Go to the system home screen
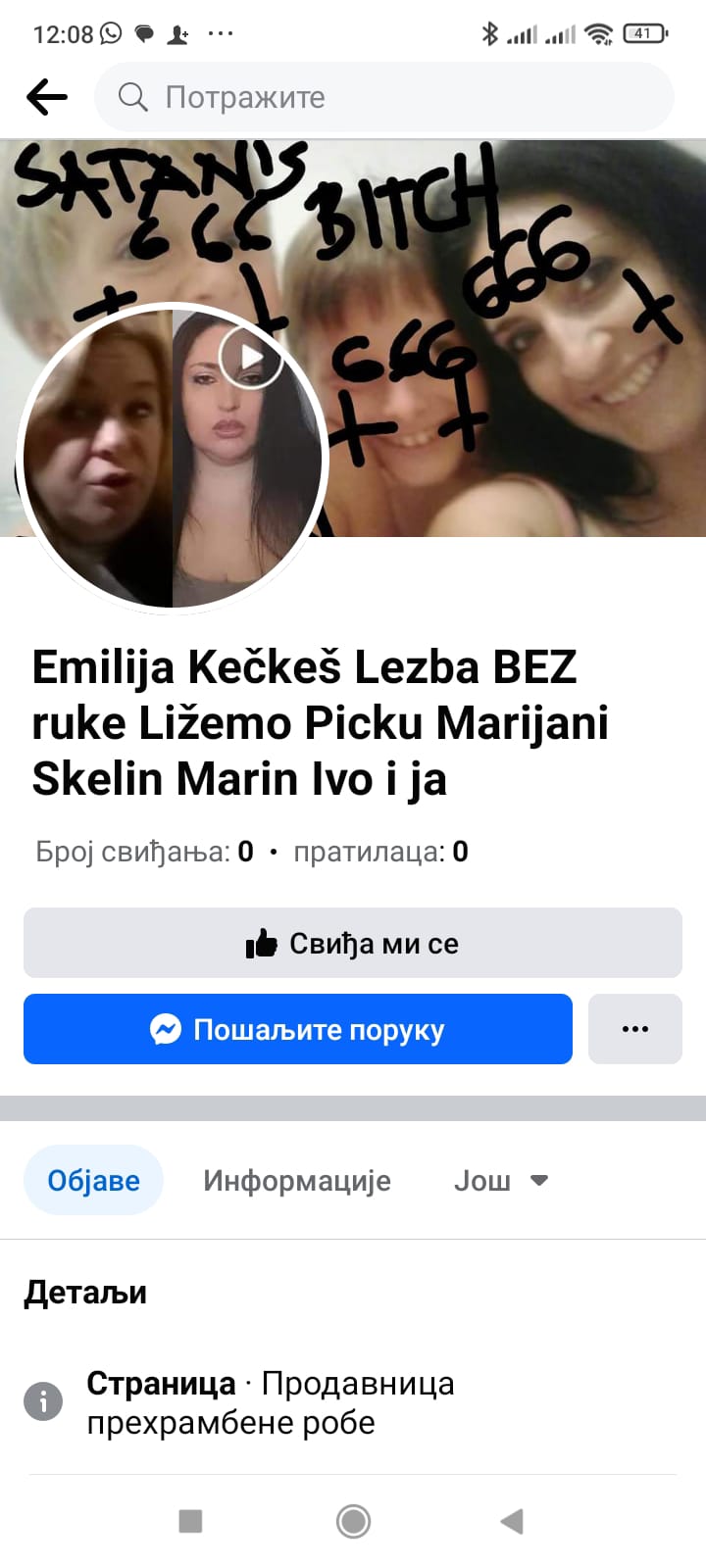The height and width of the screenshot is (1568, 706). pos(353,1521)
